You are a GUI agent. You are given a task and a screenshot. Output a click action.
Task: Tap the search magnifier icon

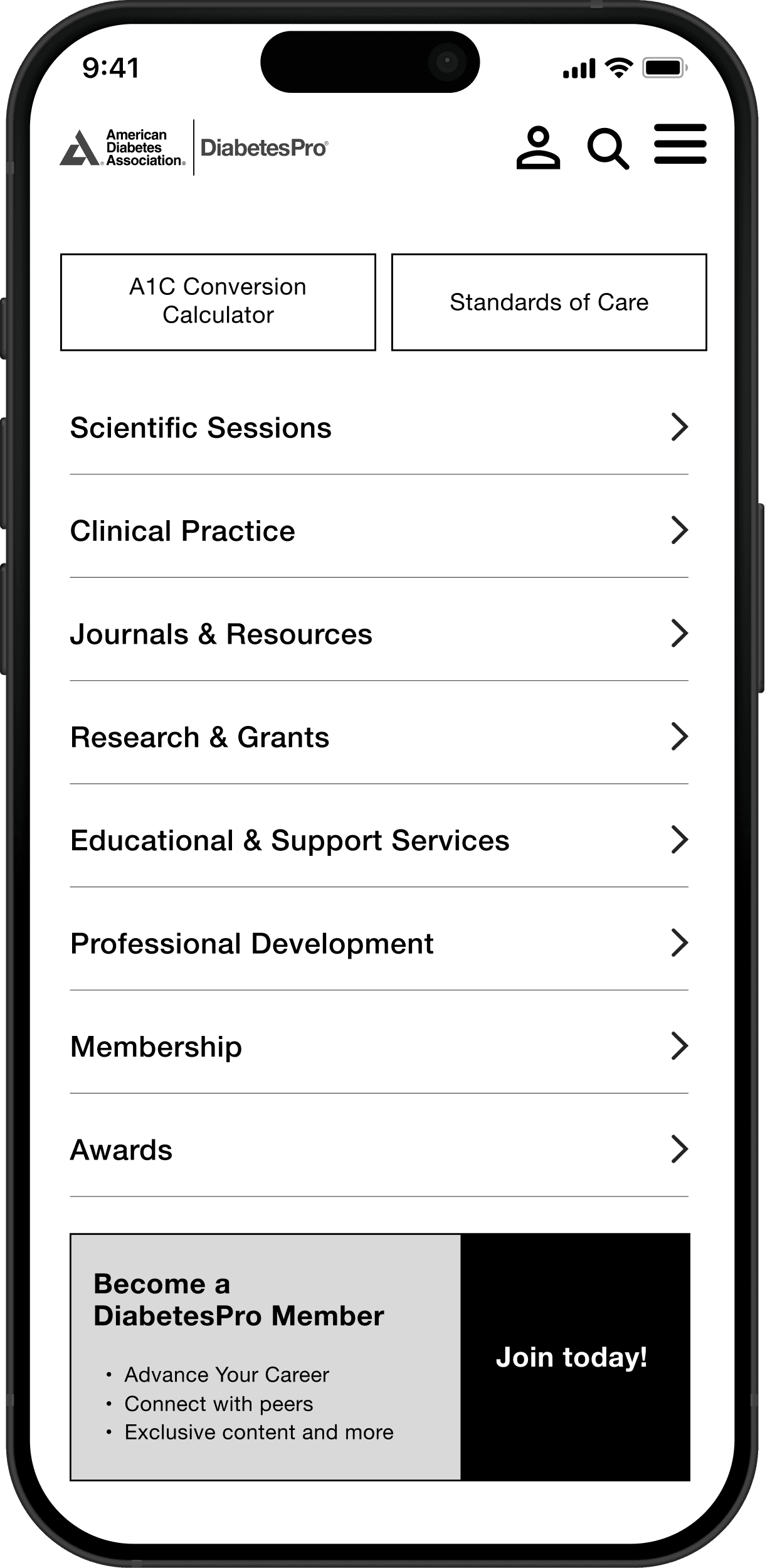[608, 149]
